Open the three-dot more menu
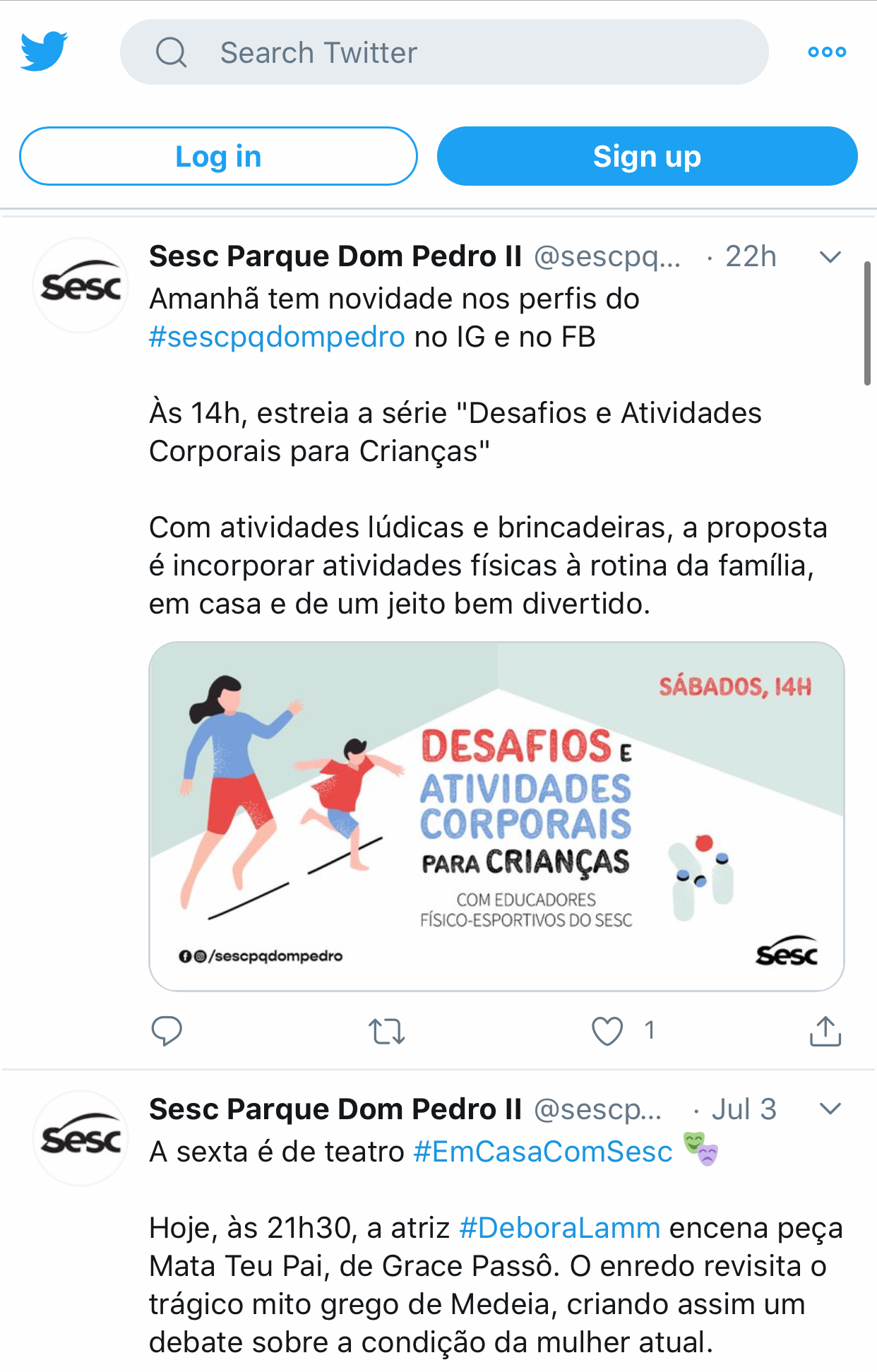Image resolution: width=877 pixels, height=1372 pixels. click(x=827, y=52)
